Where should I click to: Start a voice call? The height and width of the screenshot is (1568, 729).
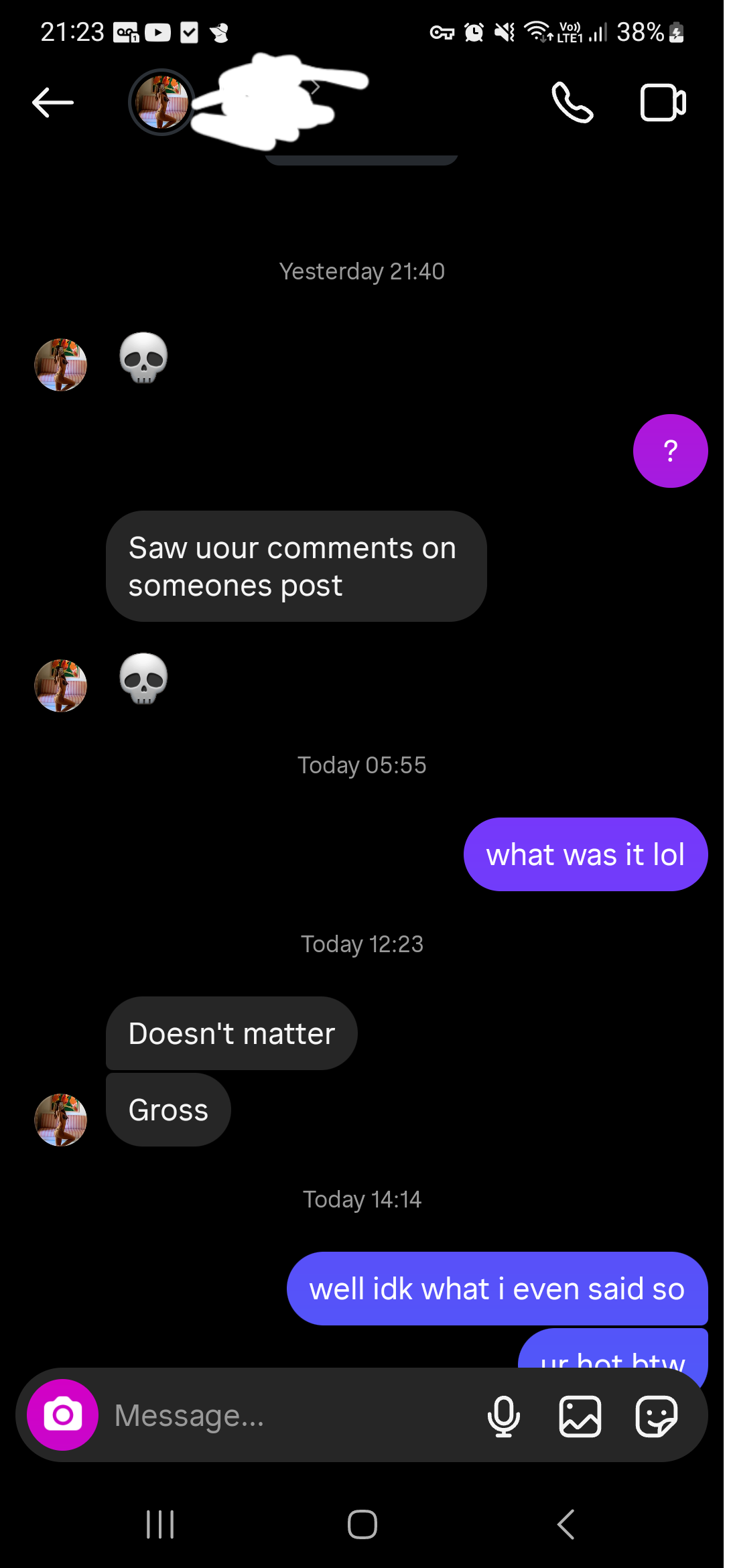click(x=572, y=103)
